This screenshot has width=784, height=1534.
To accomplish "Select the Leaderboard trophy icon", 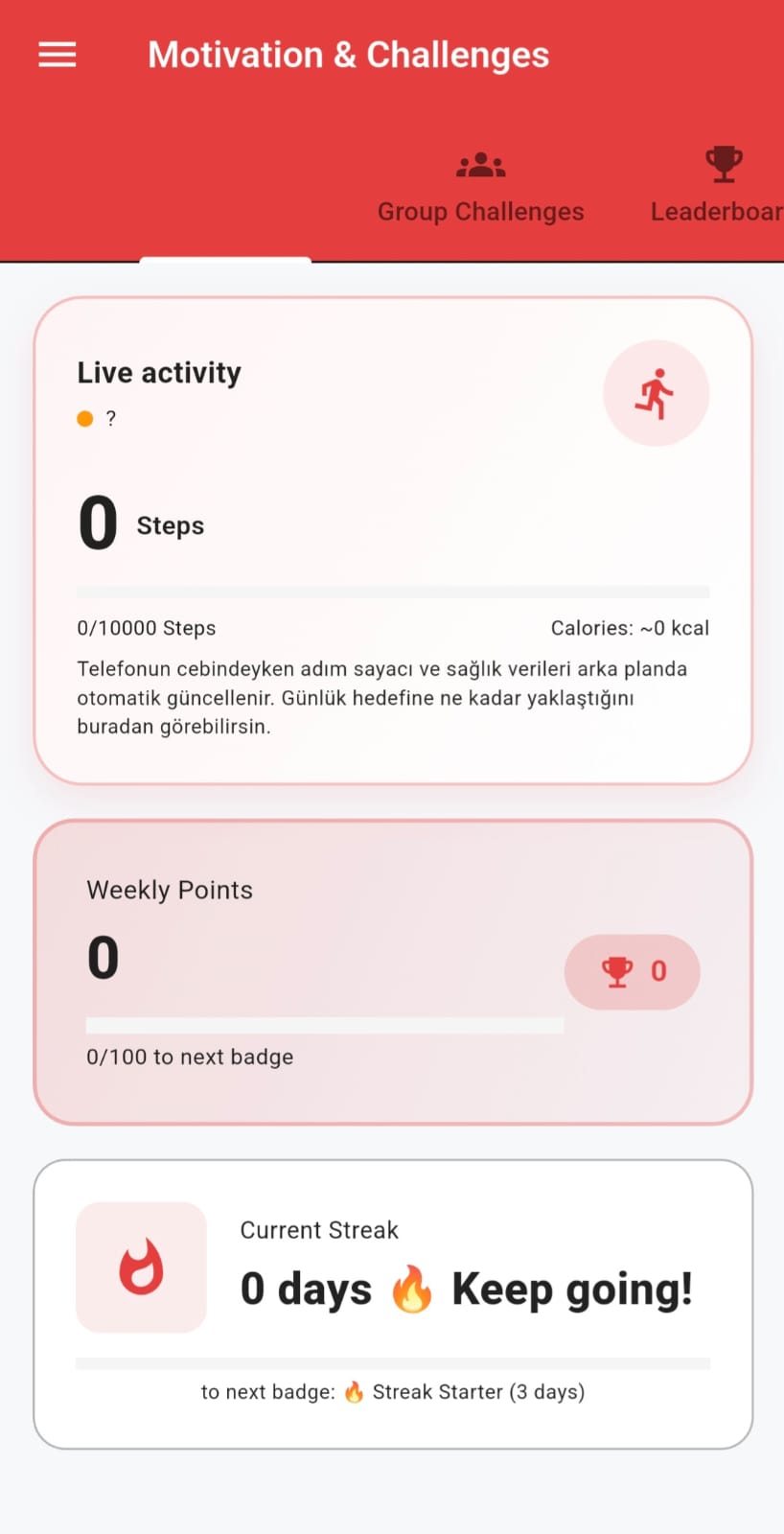I will (724, 163).
